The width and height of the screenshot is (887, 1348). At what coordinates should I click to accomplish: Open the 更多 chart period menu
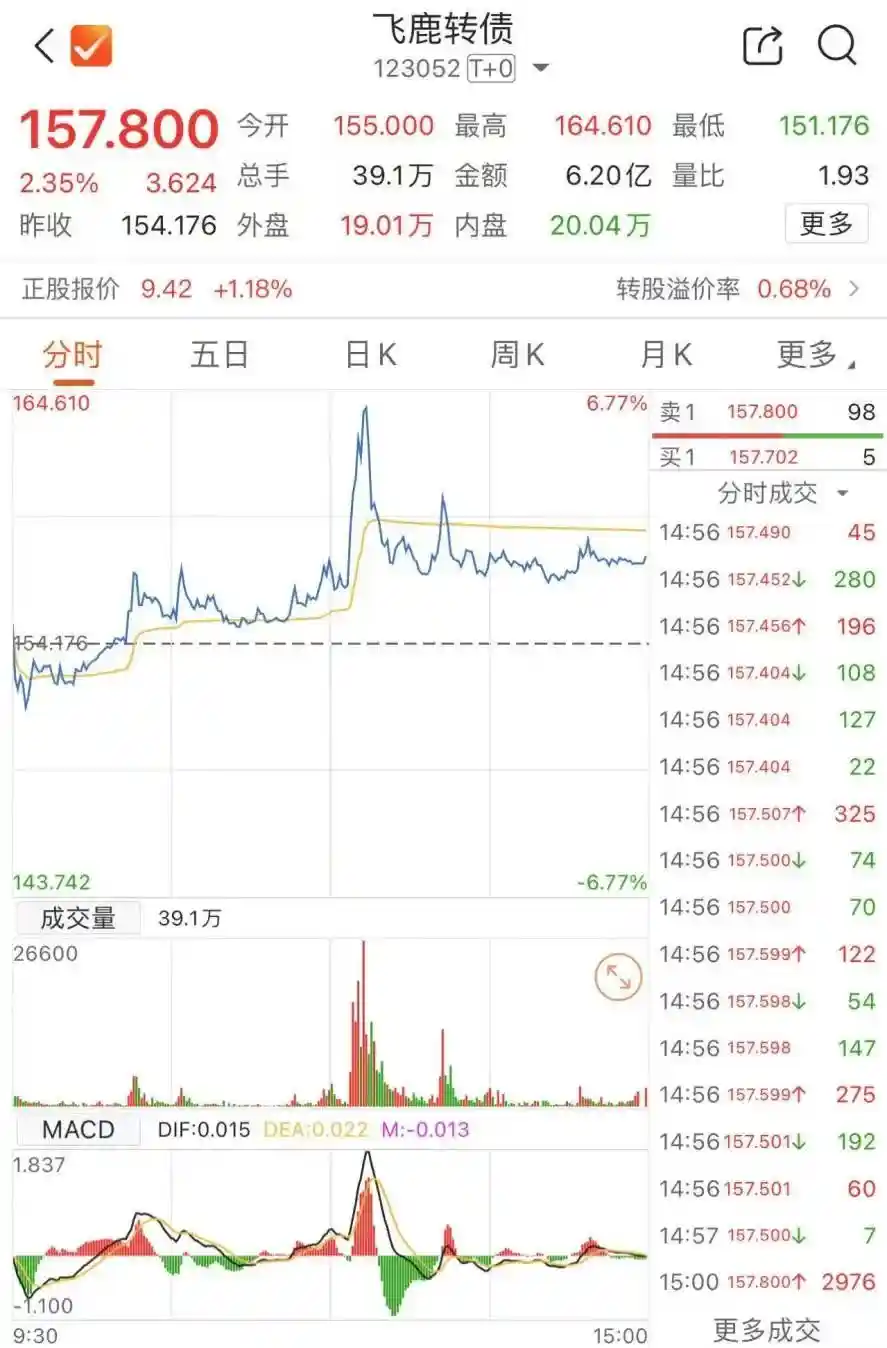coord(815,355)
